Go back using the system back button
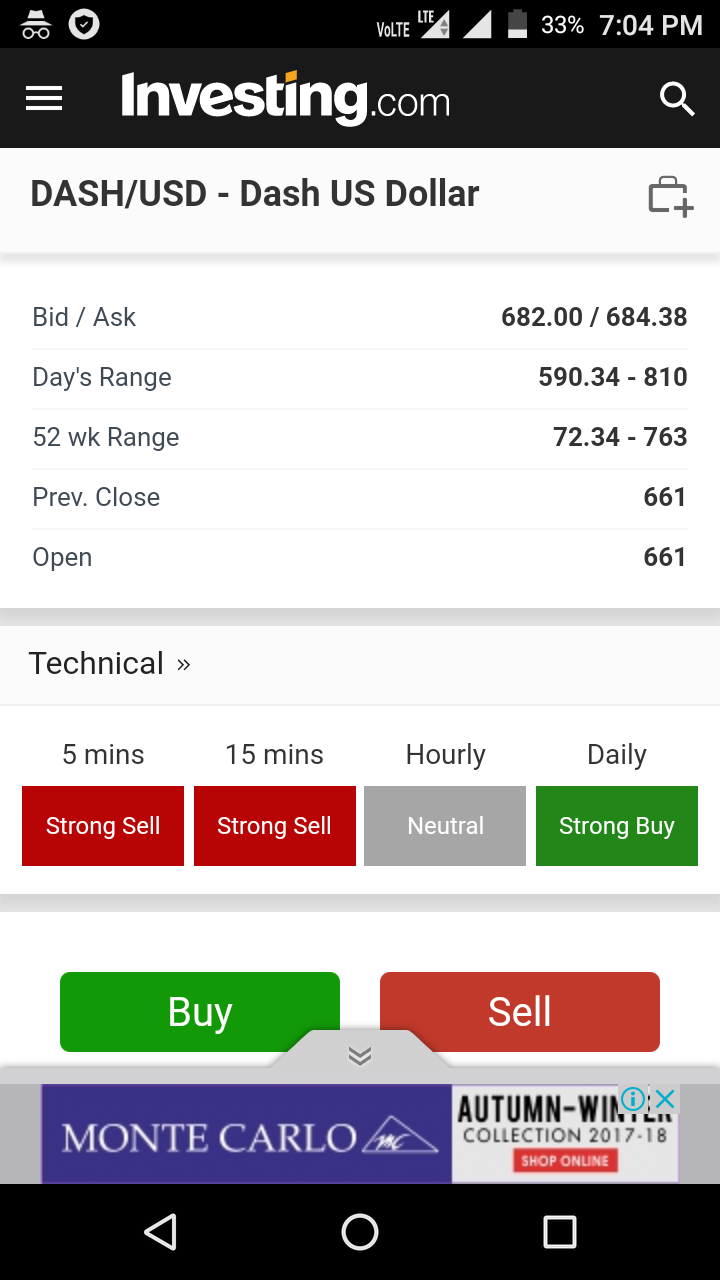 tap(161, 1232)
